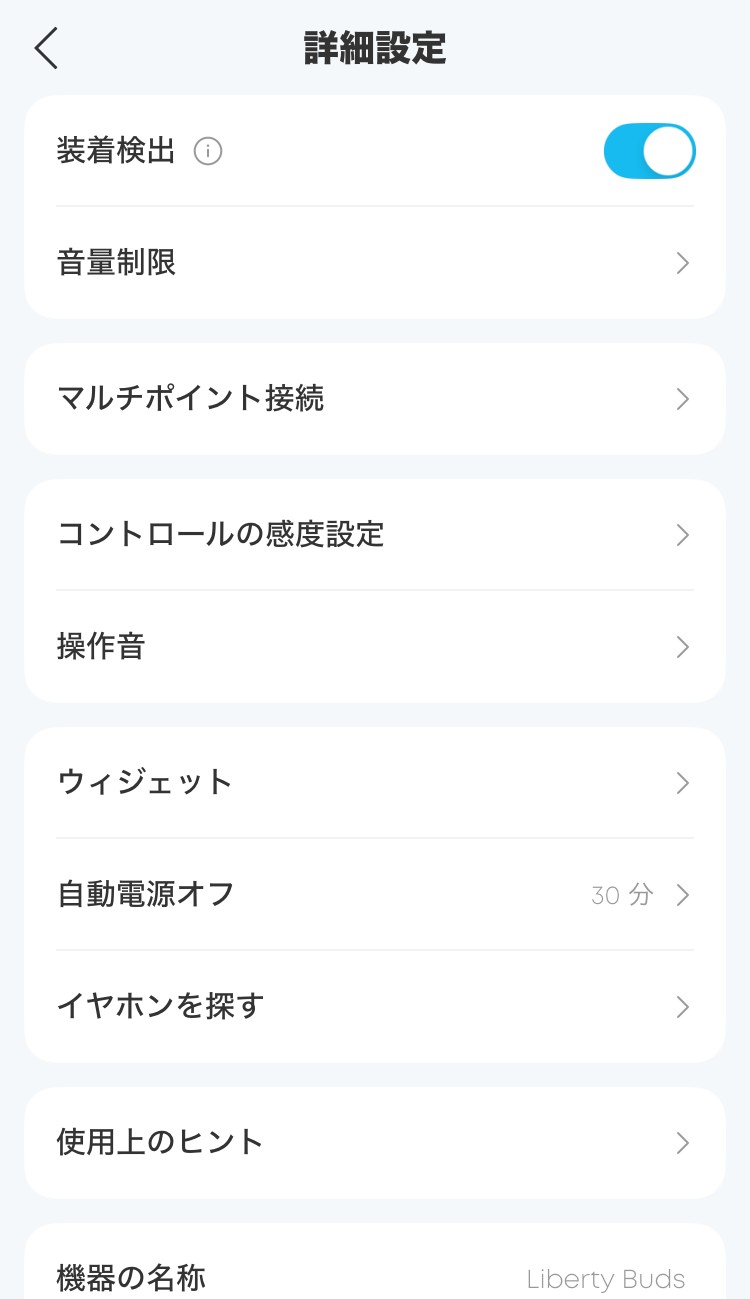Disable the 装着検出 wear detection toggle

pos(649,151)
